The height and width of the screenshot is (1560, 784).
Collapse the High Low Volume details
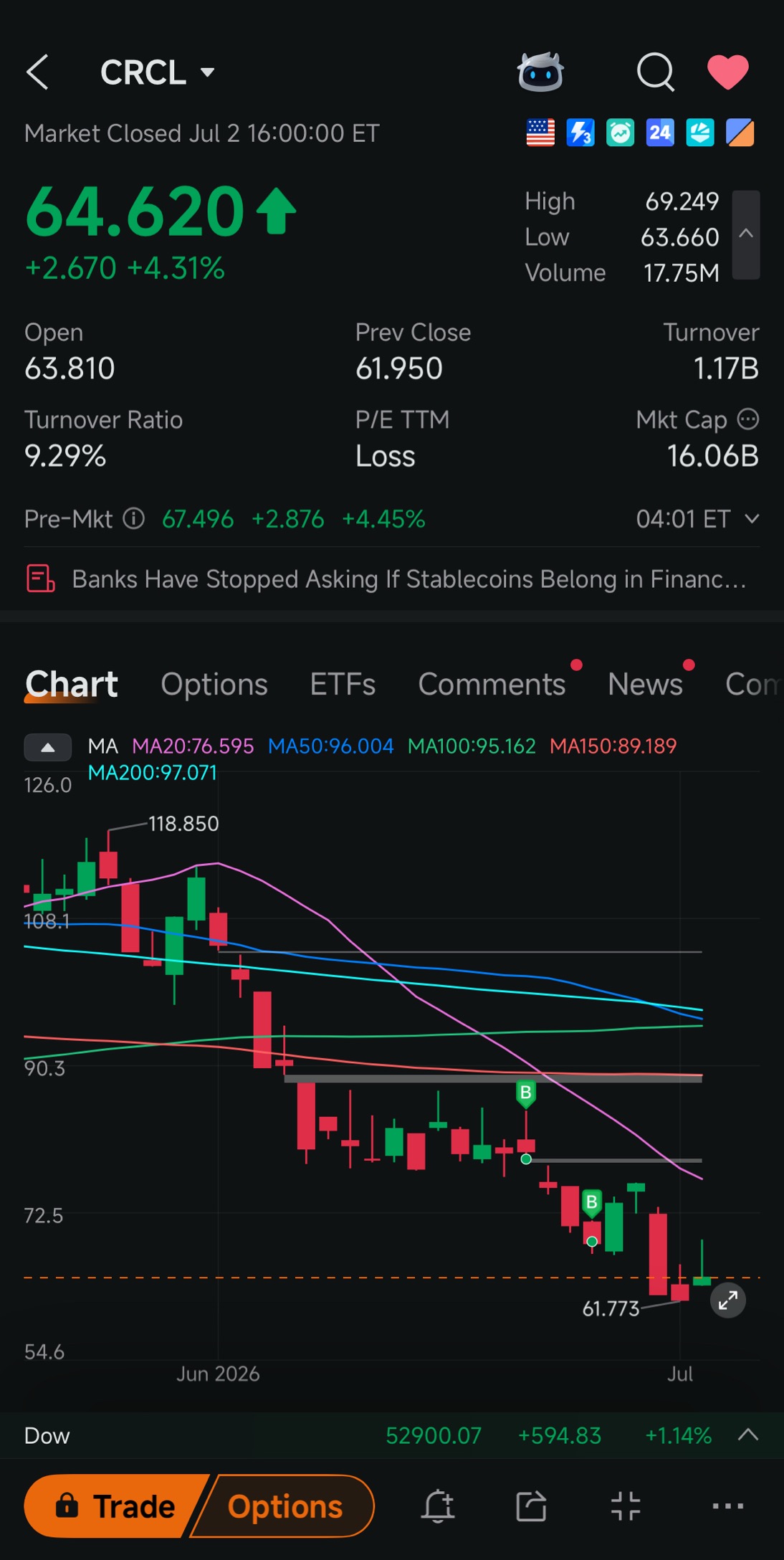coord(746,234)
